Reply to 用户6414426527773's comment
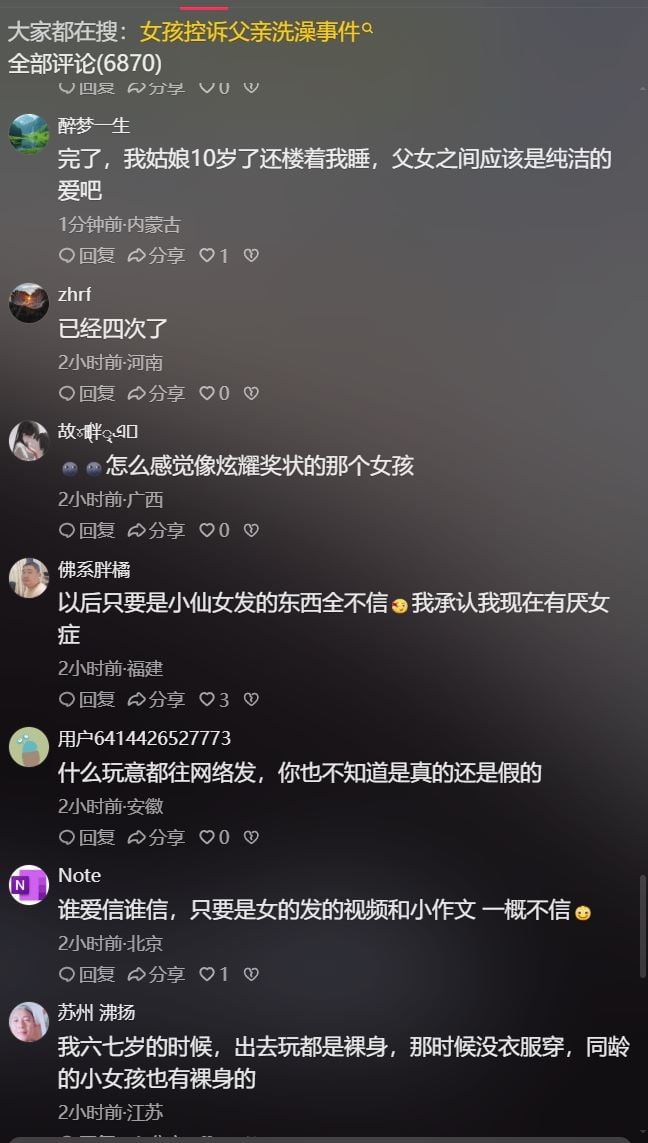 pyautogui.click(x=87, y=837)
